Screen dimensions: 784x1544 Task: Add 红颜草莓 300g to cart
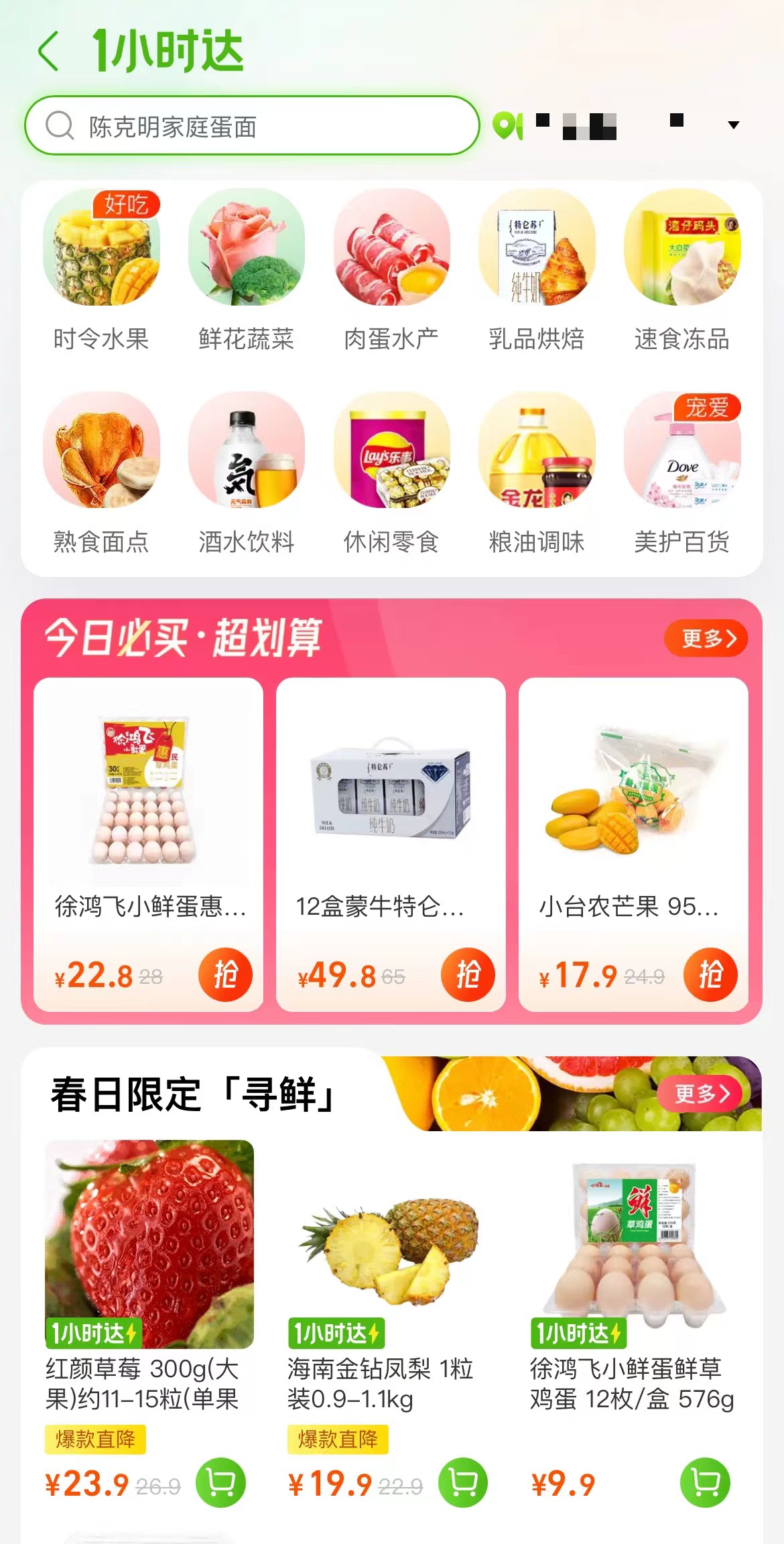pyautogui.click(x=220, y=1482)
